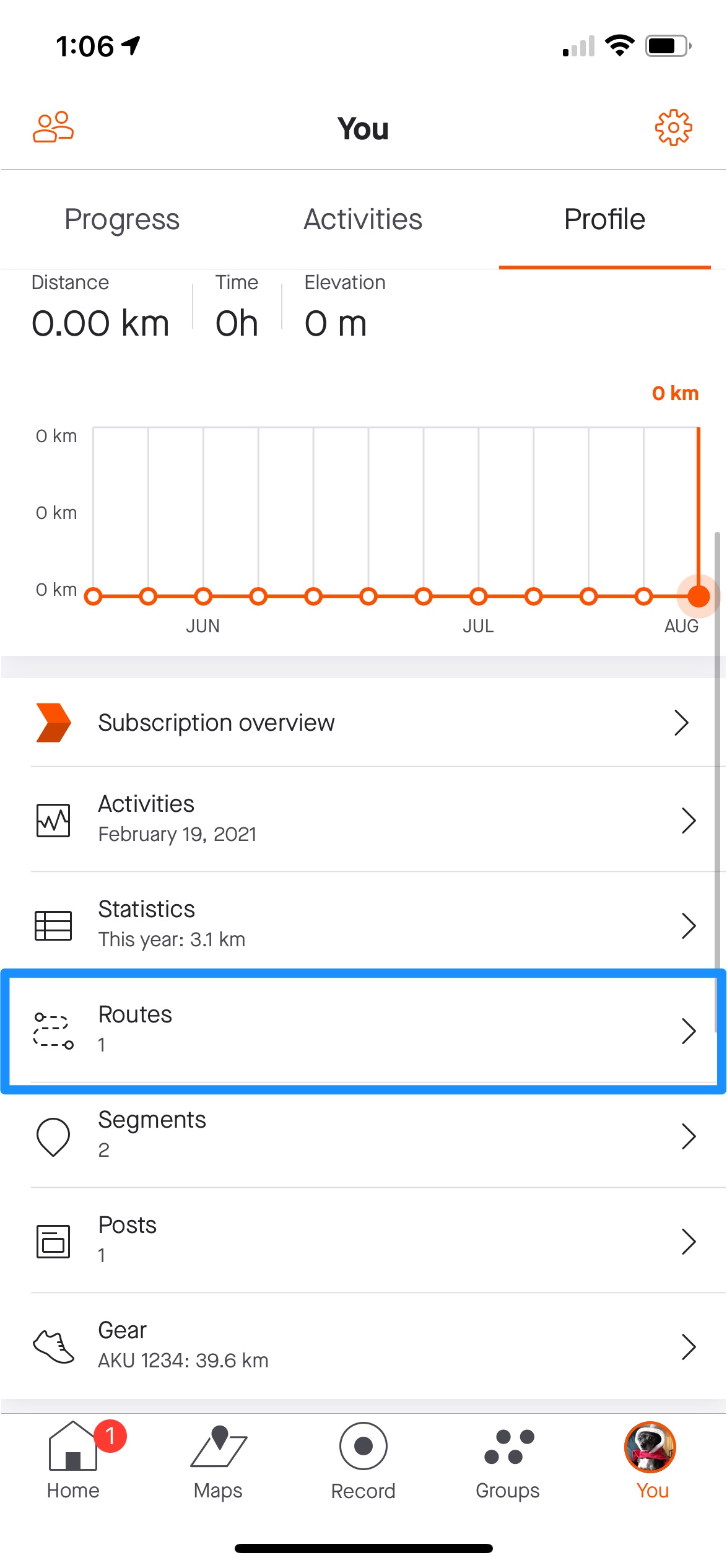Screen dimensions: 727x1568
Task: Tap the Subscription overview arrow logo
Action: click(53, 721)
